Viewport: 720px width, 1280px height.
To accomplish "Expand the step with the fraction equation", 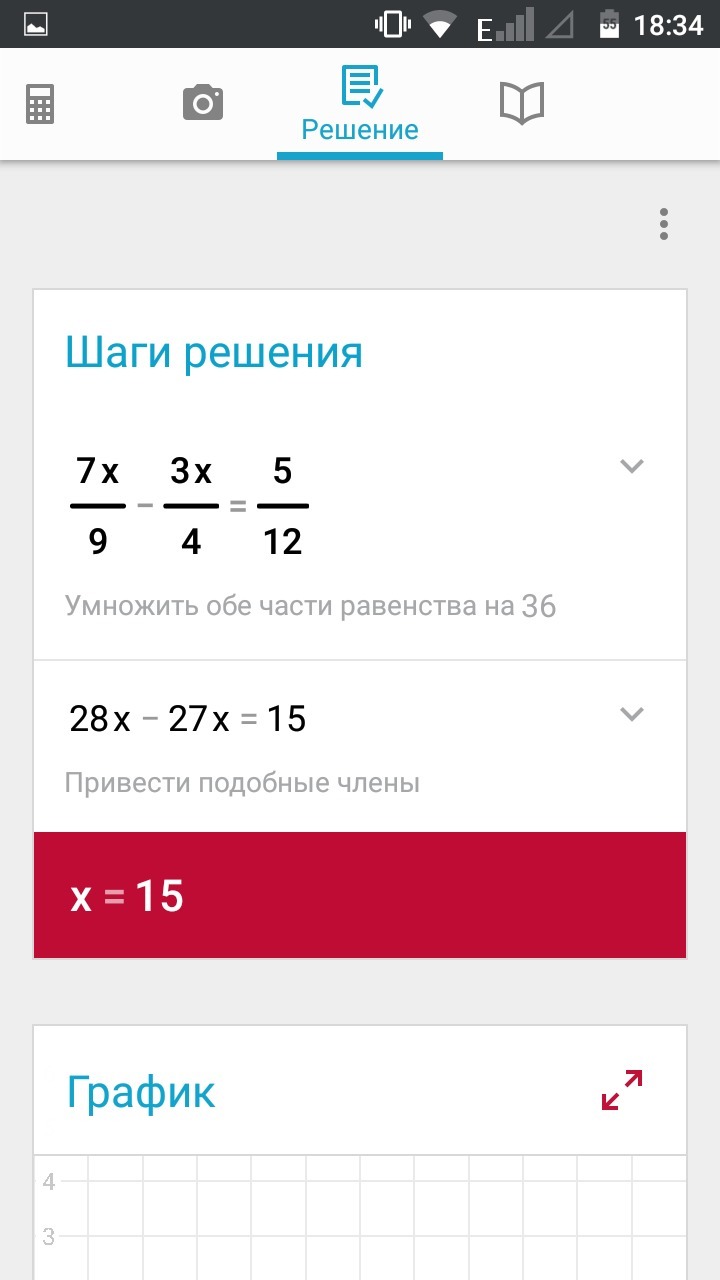I will coord(631,466).
